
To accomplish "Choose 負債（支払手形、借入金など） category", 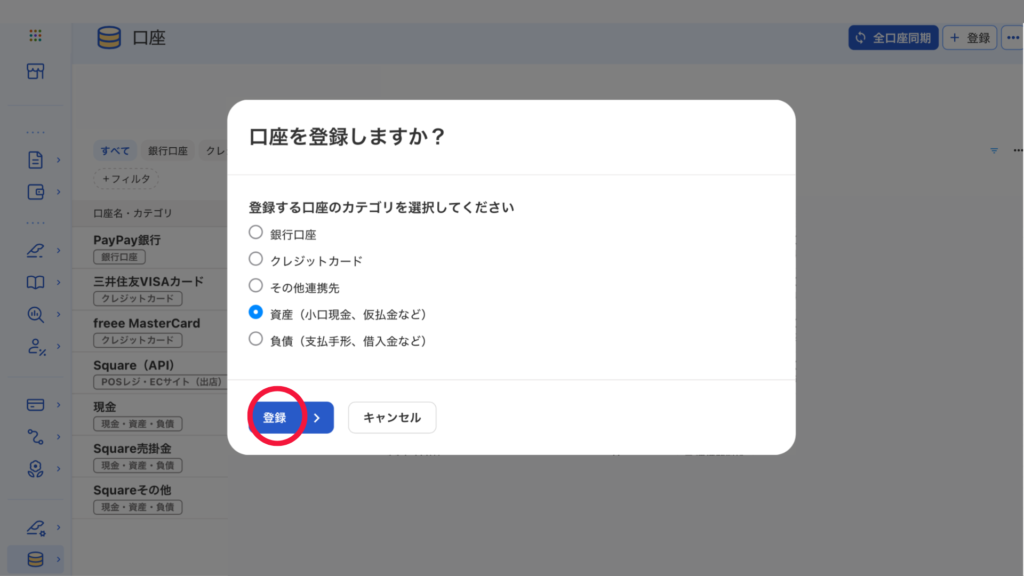I will tap(256, 340).
